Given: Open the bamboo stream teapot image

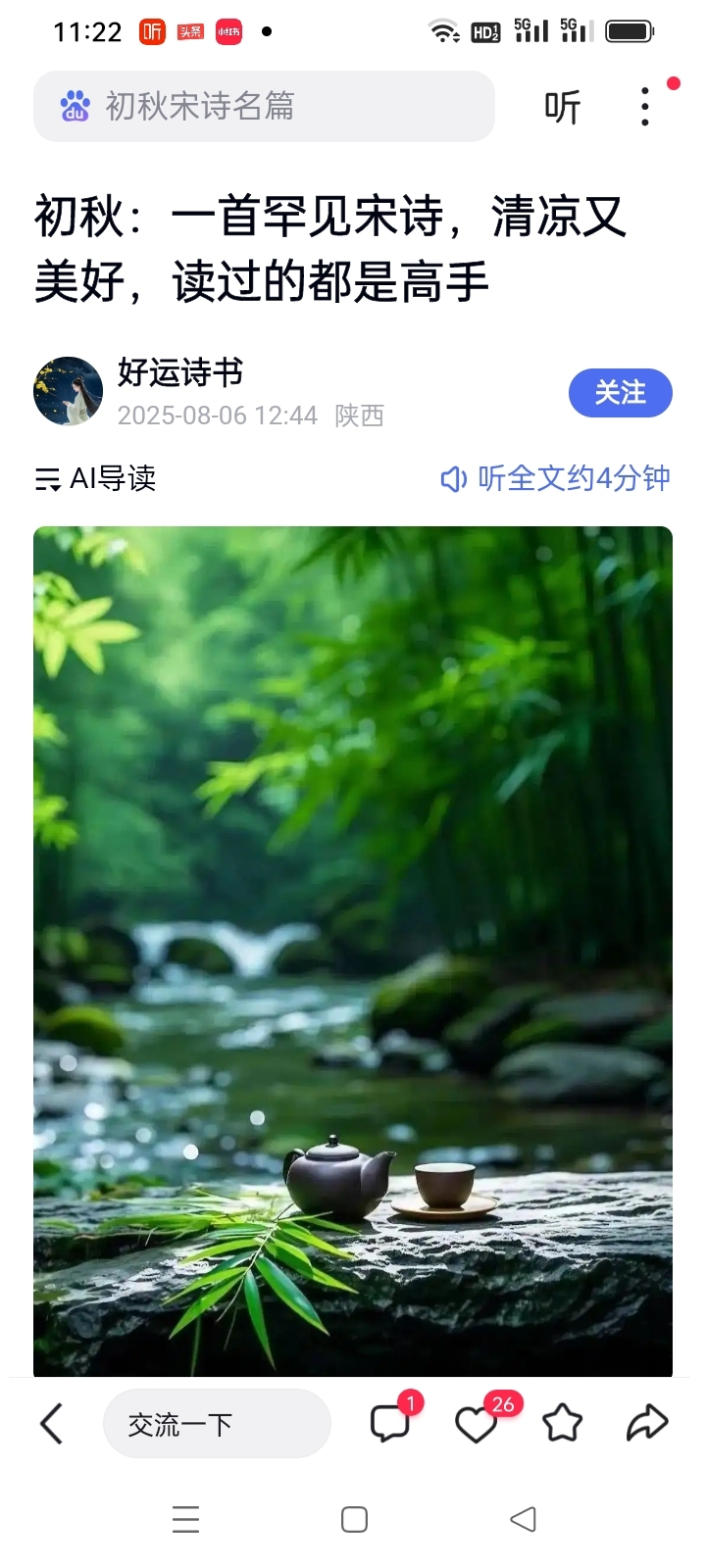Looking at the screenshot, I should [353, 951].
